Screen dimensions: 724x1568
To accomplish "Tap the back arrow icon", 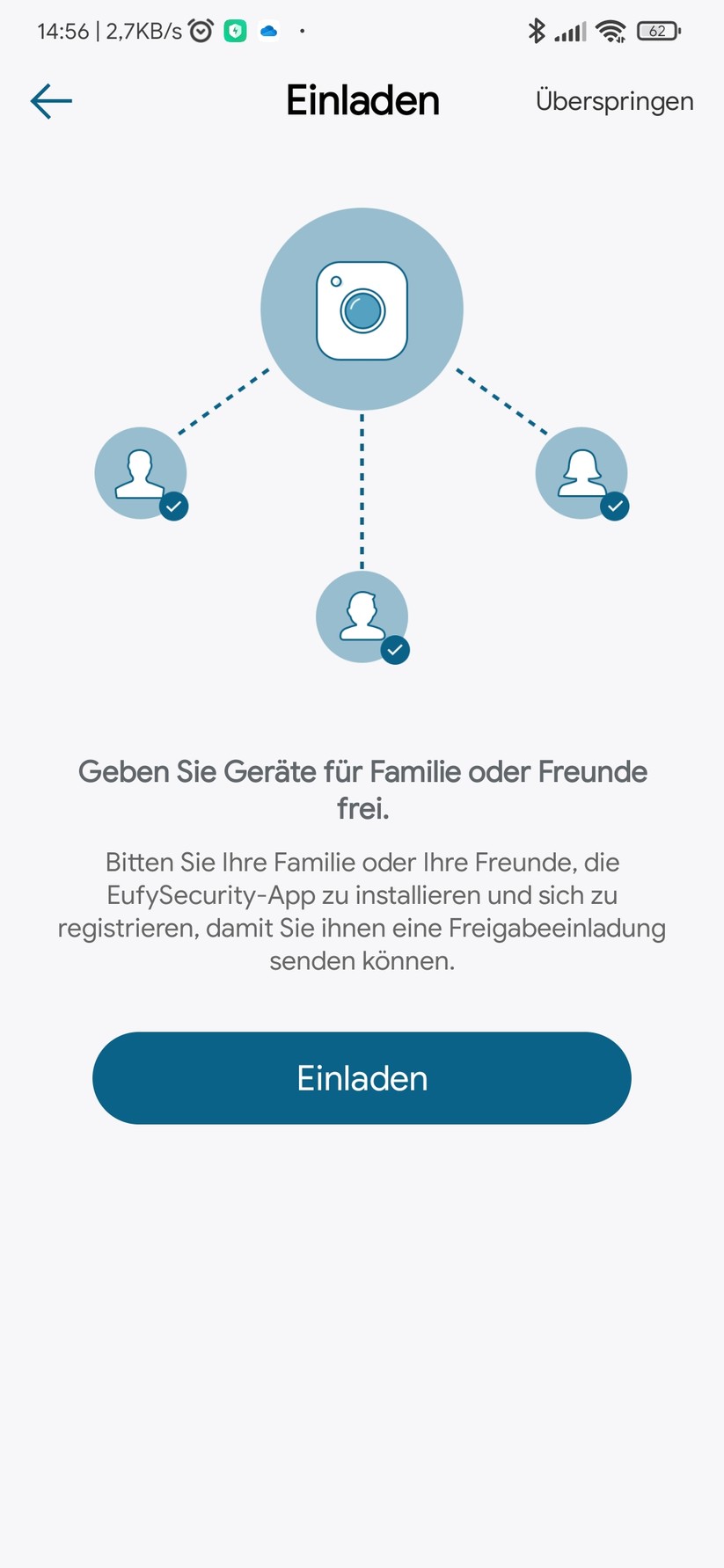I will [x=50, y=100].
